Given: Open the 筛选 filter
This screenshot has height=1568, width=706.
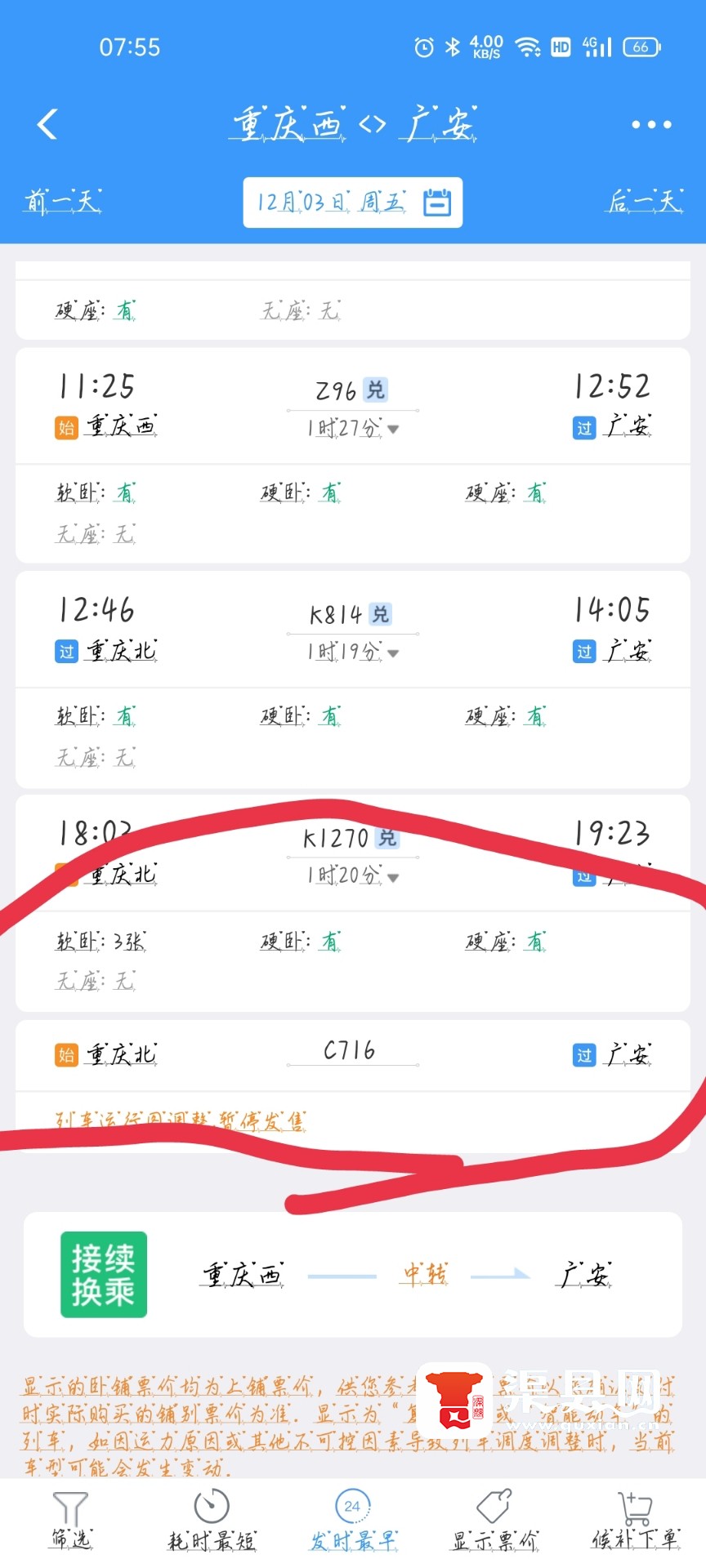Looking at the screenshot, I should [x=70, y=1520].
